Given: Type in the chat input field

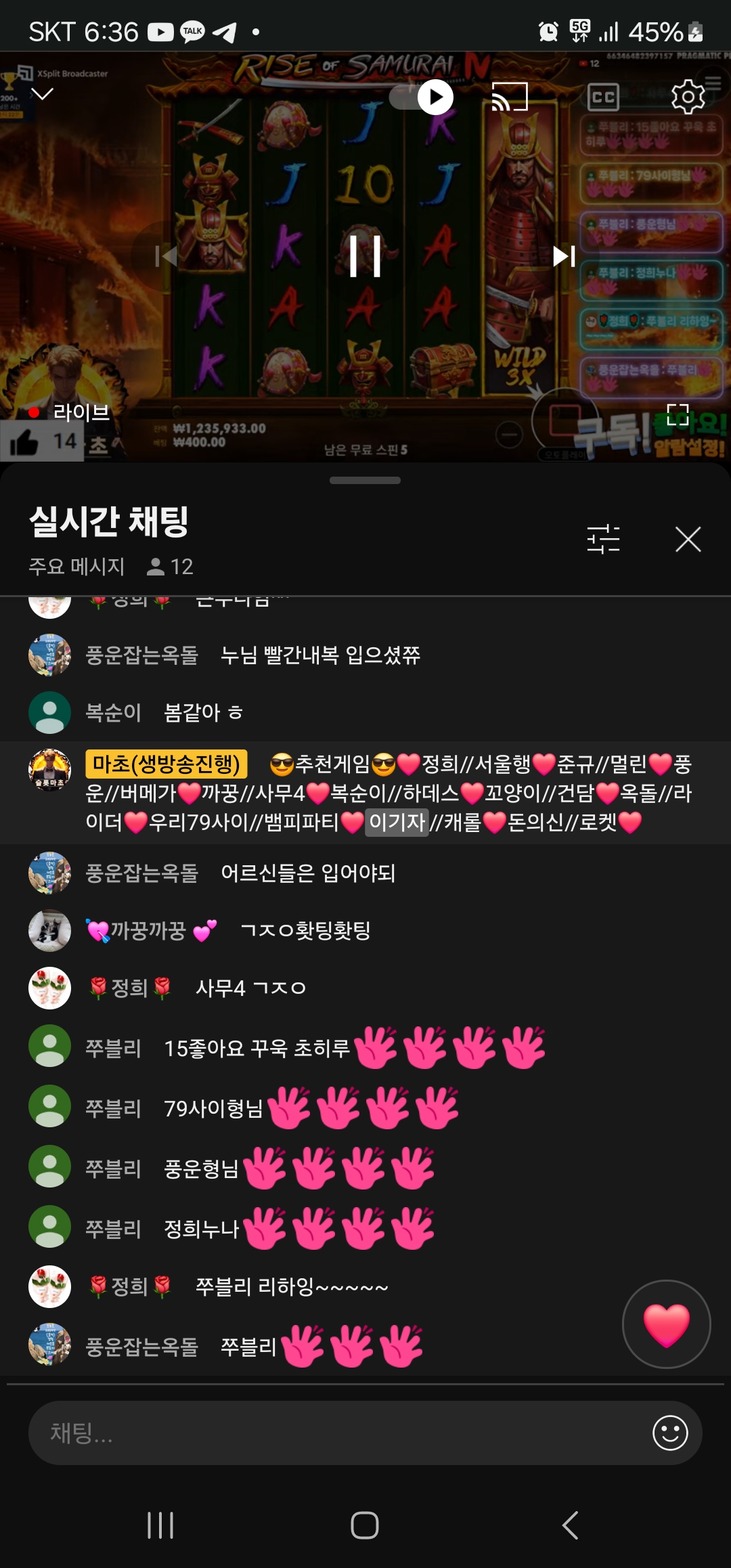Looking at the screenshot, I should [x=338, y=1433].
